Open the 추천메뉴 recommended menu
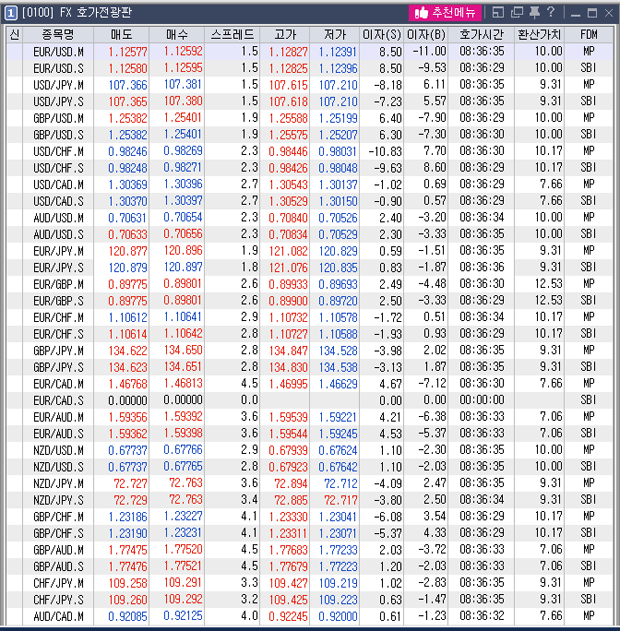The image size is (620, 631). point(446,13)
